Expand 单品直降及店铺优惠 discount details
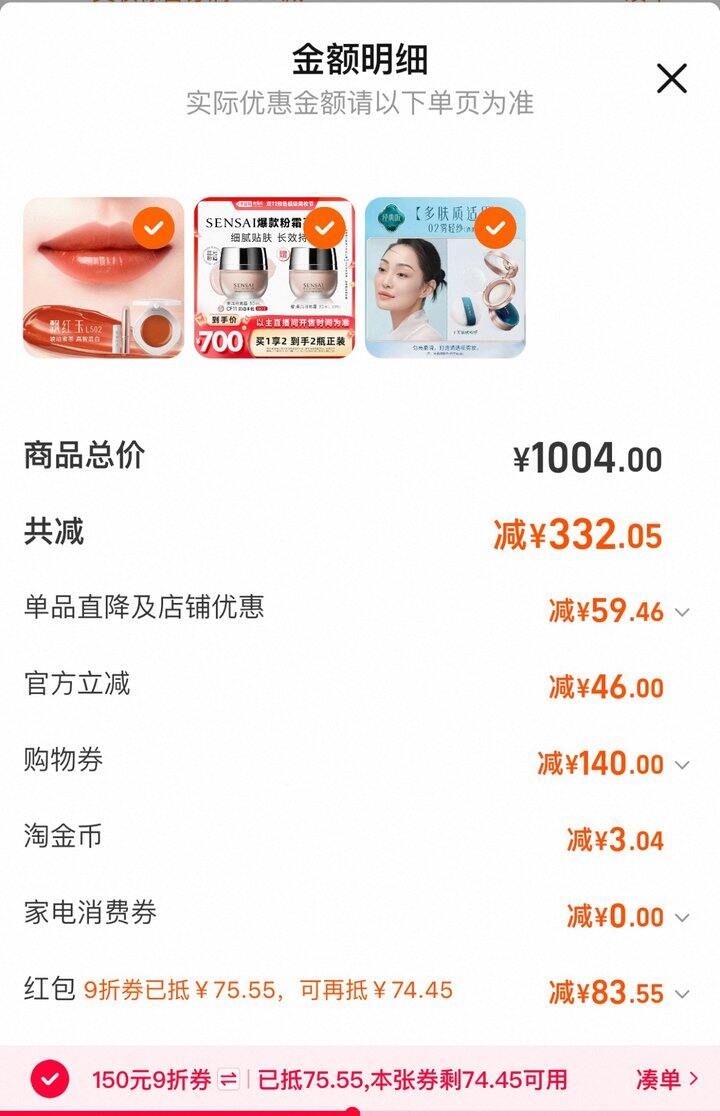The image size is (720, 1116). pos(682,612)
